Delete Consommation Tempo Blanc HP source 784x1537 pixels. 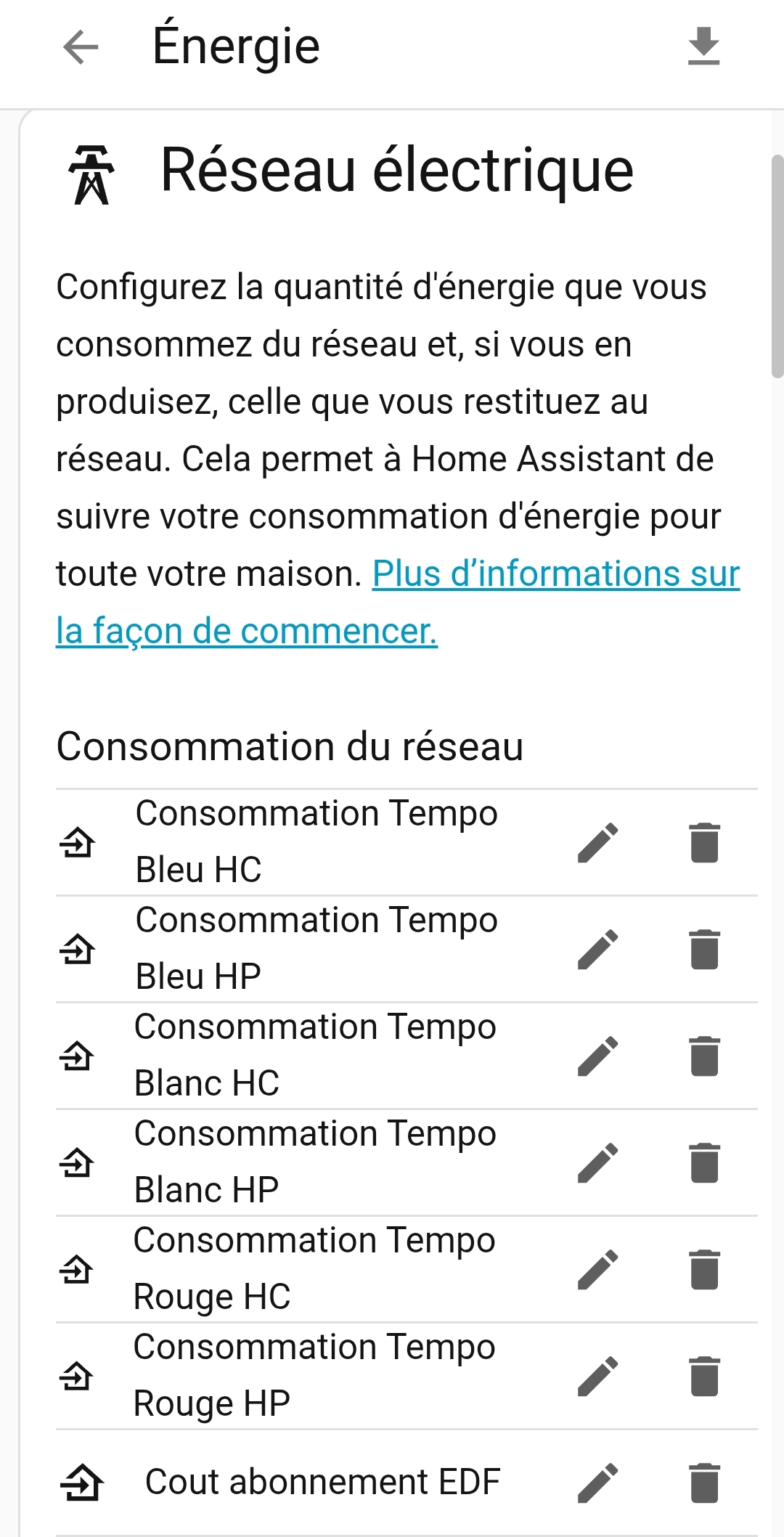[x=704, y=1163]
